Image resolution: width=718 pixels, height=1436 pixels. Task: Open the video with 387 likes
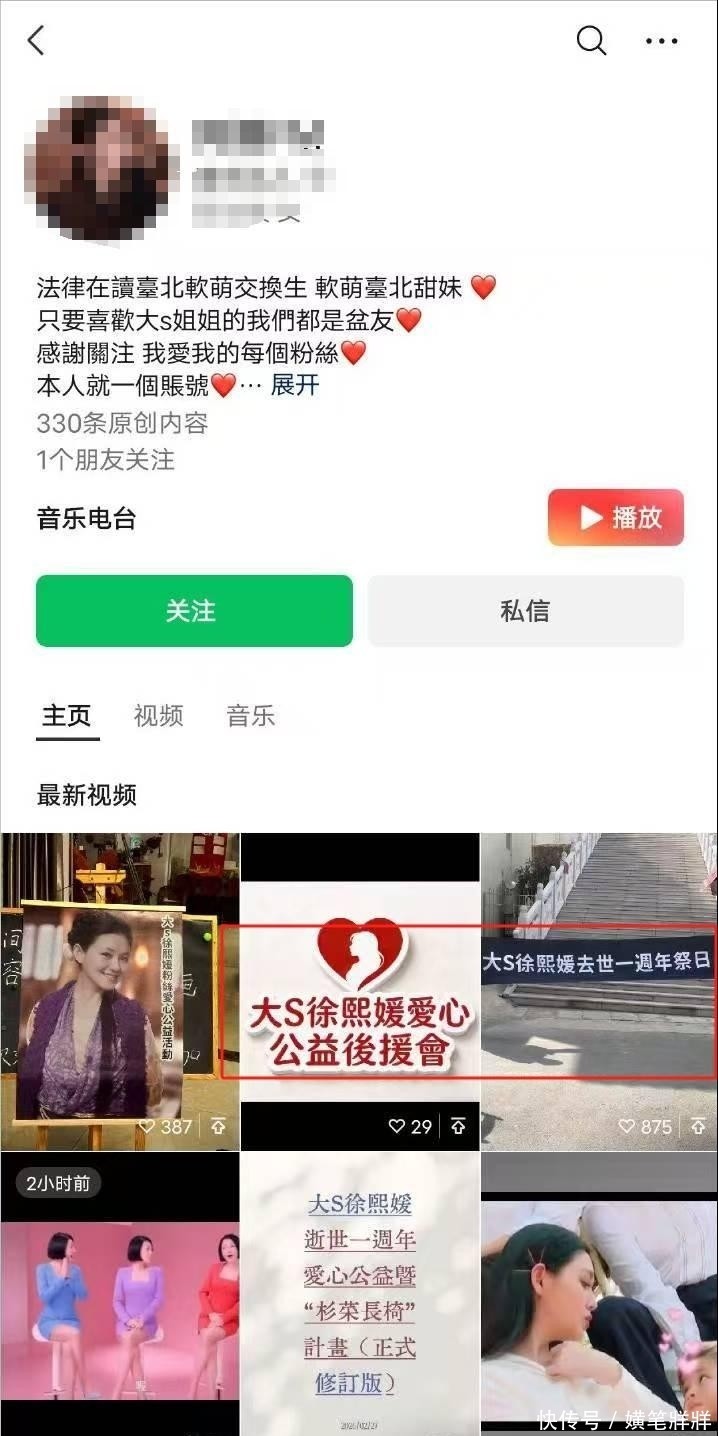pos(119,990)
